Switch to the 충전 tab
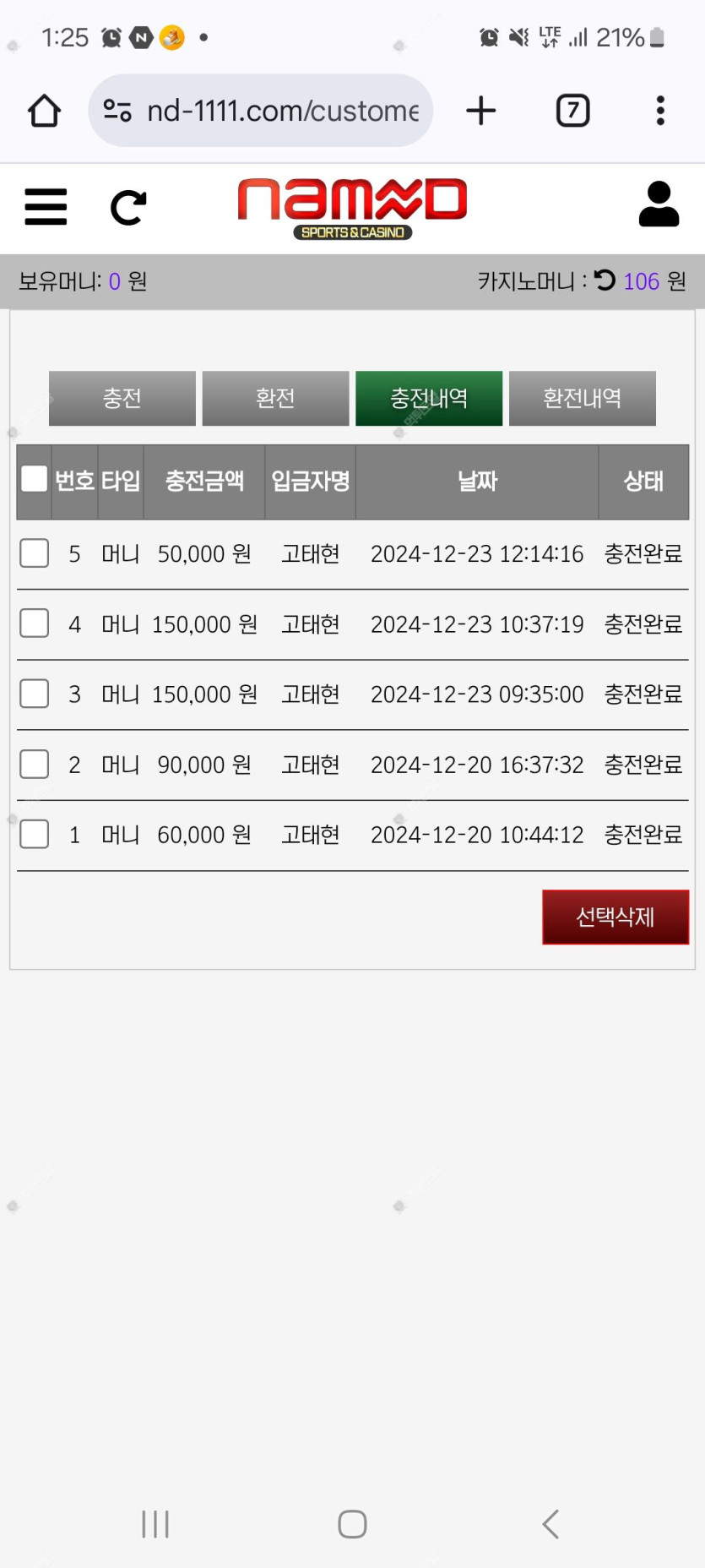 click(x=122, y=398)
